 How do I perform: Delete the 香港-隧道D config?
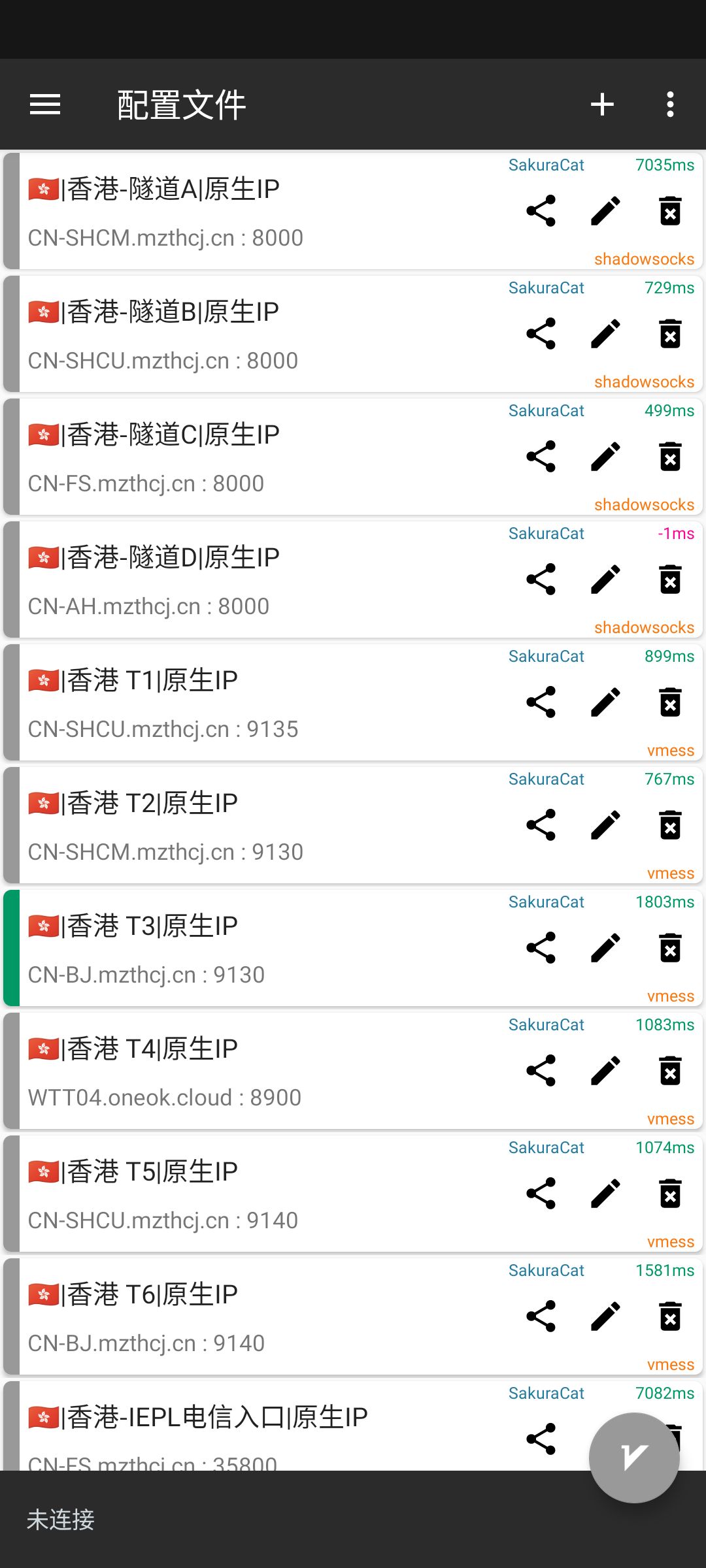coord(670,580)
